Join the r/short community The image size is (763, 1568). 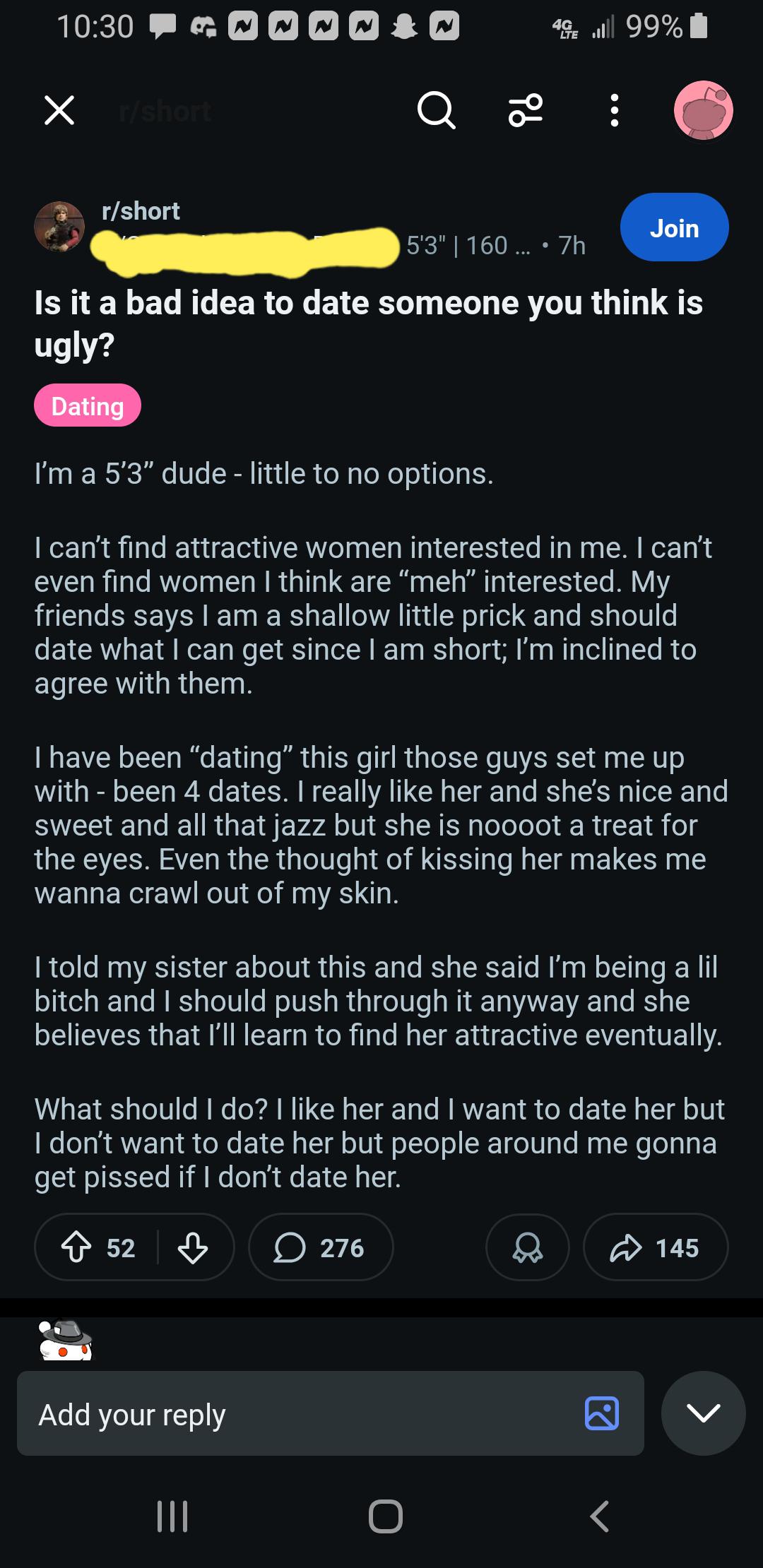point(674,227)
